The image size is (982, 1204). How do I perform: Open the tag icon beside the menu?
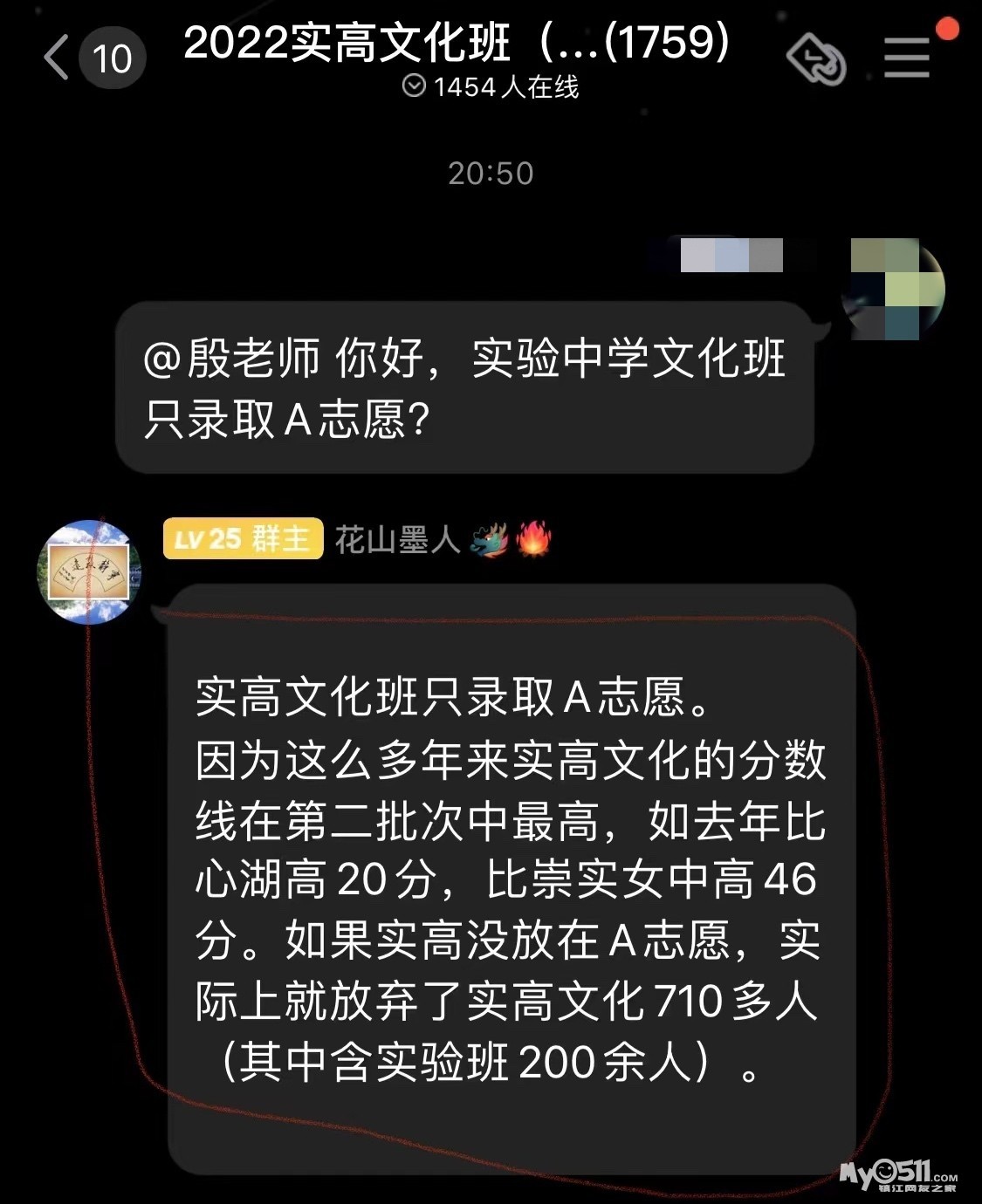coord(816,58)
